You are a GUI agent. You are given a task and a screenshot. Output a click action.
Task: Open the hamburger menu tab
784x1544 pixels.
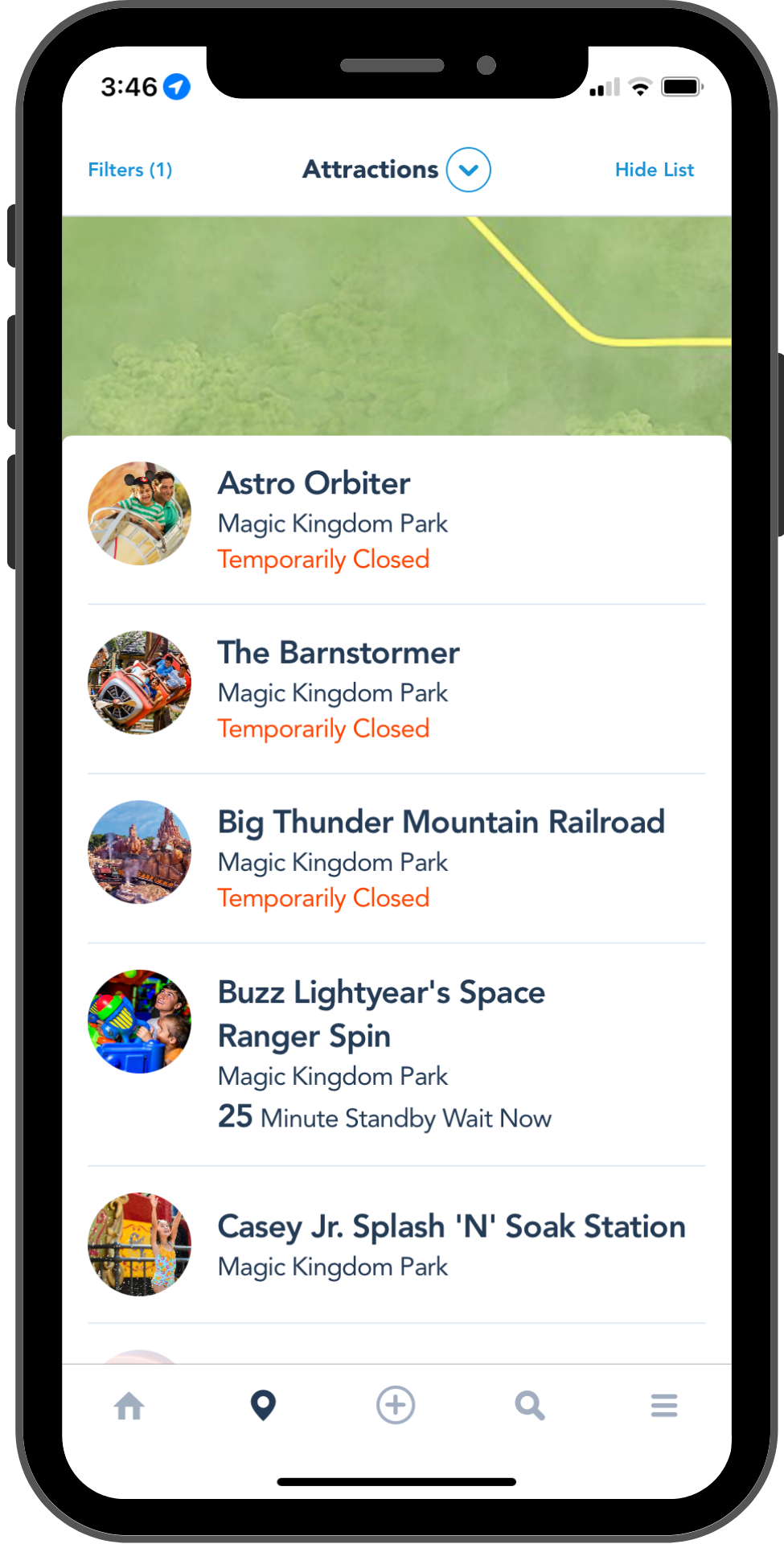pos(664,1406)
